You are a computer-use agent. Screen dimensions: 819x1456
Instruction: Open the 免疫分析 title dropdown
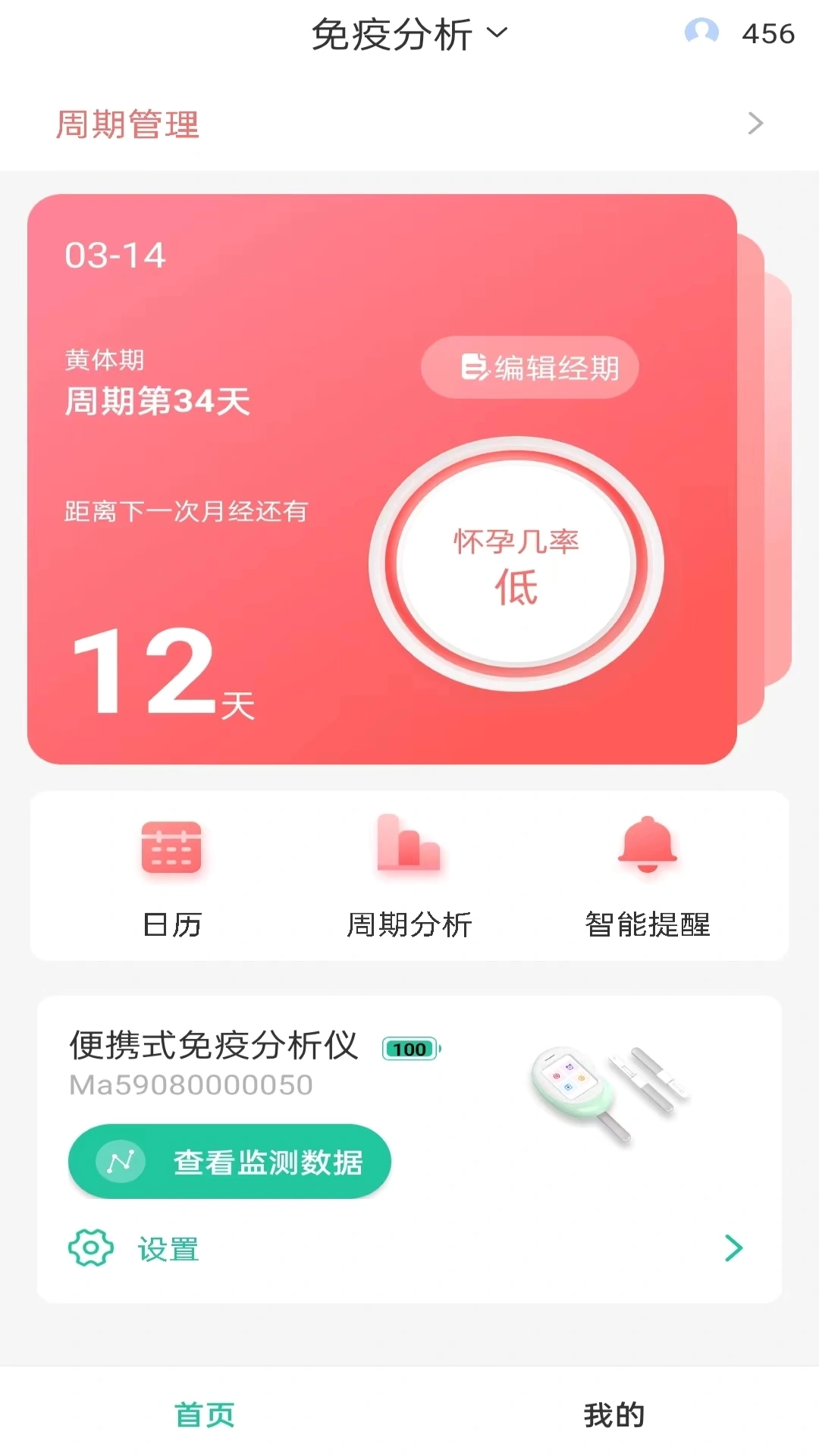(409, 33)
